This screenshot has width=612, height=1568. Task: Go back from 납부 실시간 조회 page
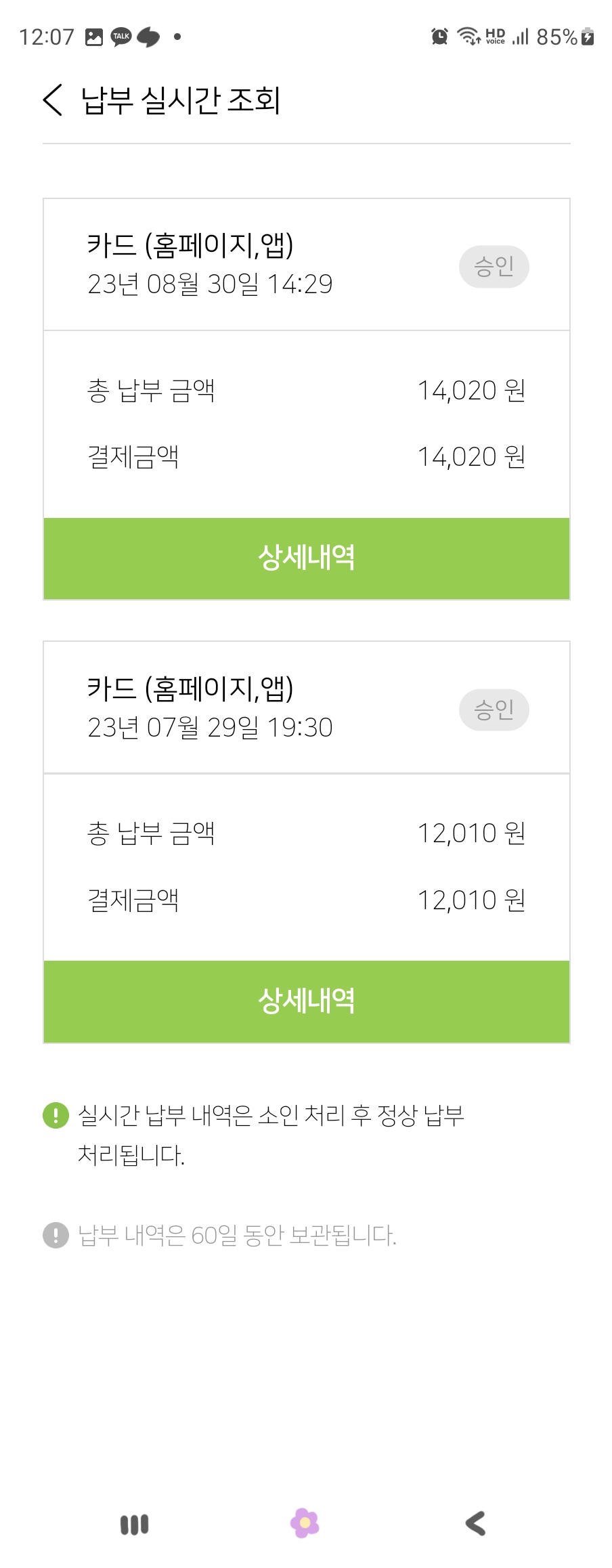tap(53, 100)
